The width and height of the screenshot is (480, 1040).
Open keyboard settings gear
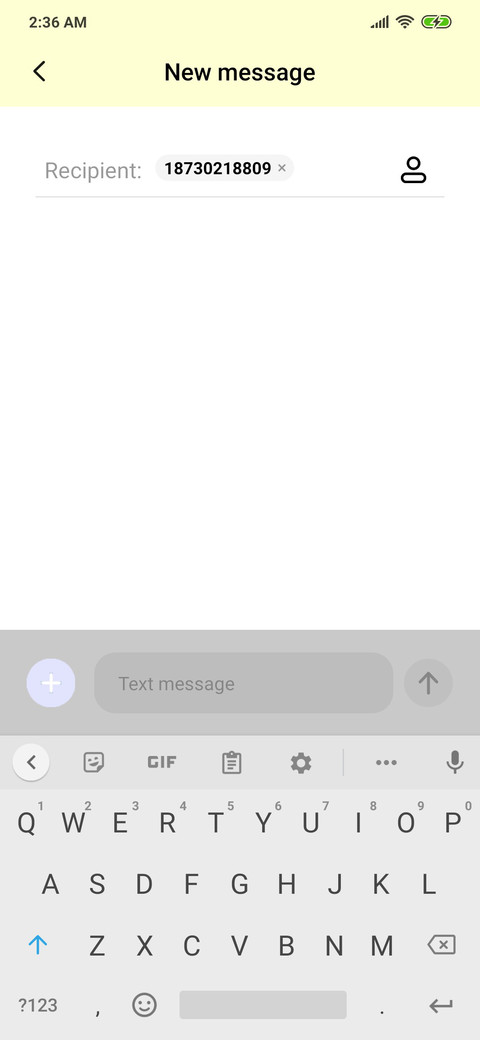300,763
